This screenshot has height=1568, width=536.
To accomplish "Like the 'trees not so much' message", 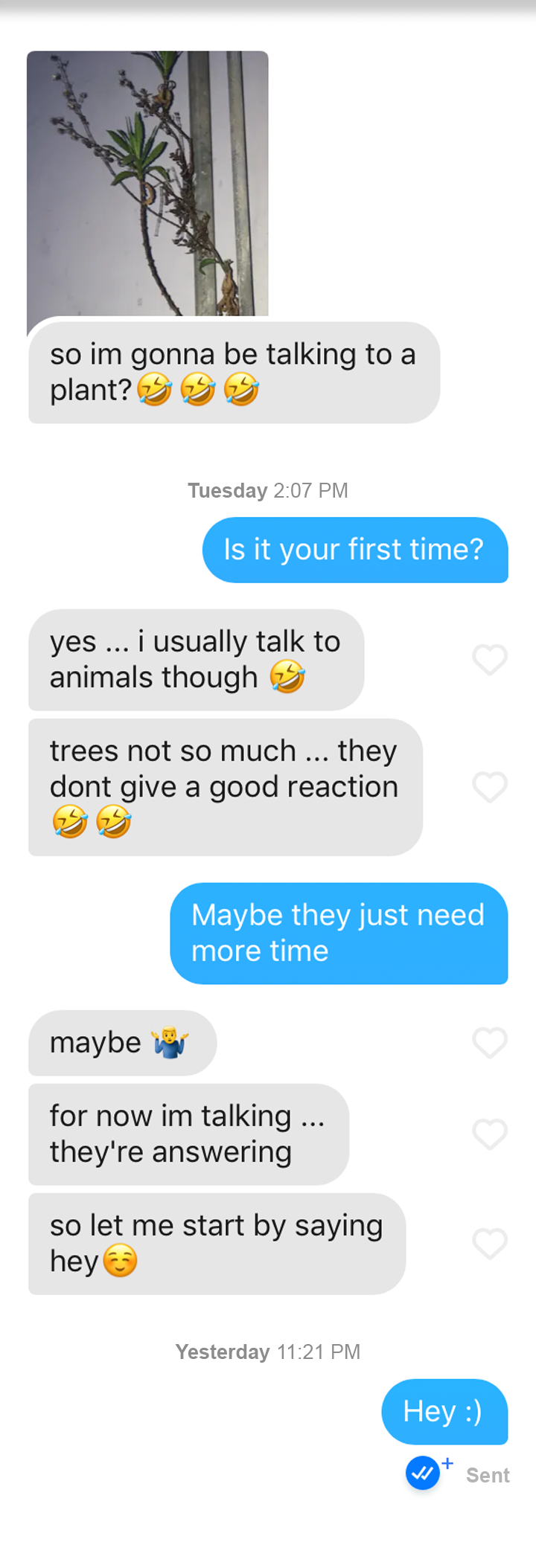I will (x=490, y=787).
